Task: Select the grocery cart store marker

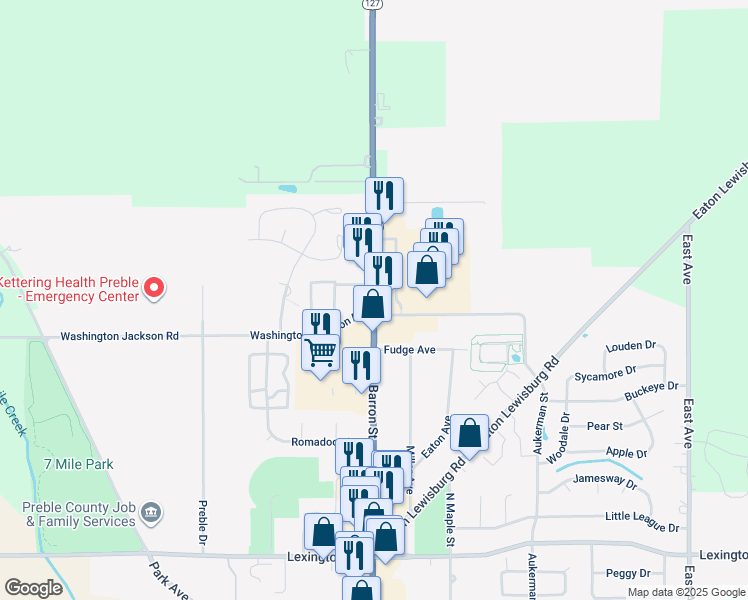Action: pos(320,353)
